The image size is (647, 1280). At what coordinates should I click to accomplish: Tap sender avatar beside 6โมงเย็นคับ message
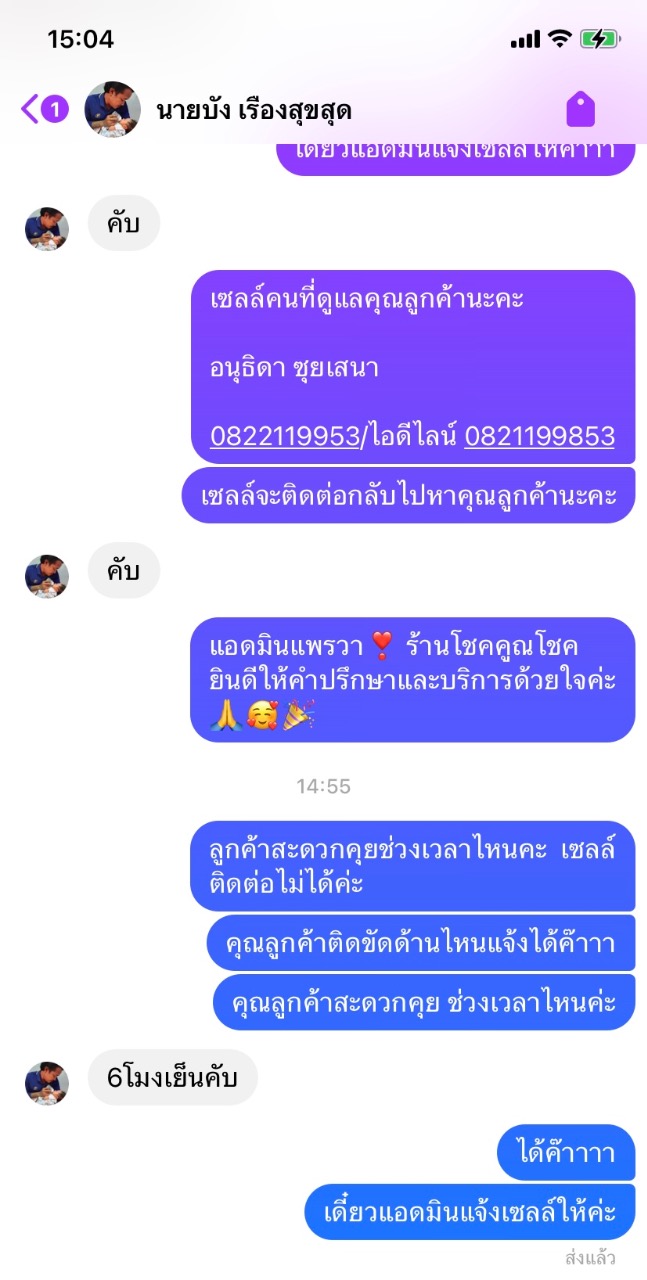click(47, 1083)
